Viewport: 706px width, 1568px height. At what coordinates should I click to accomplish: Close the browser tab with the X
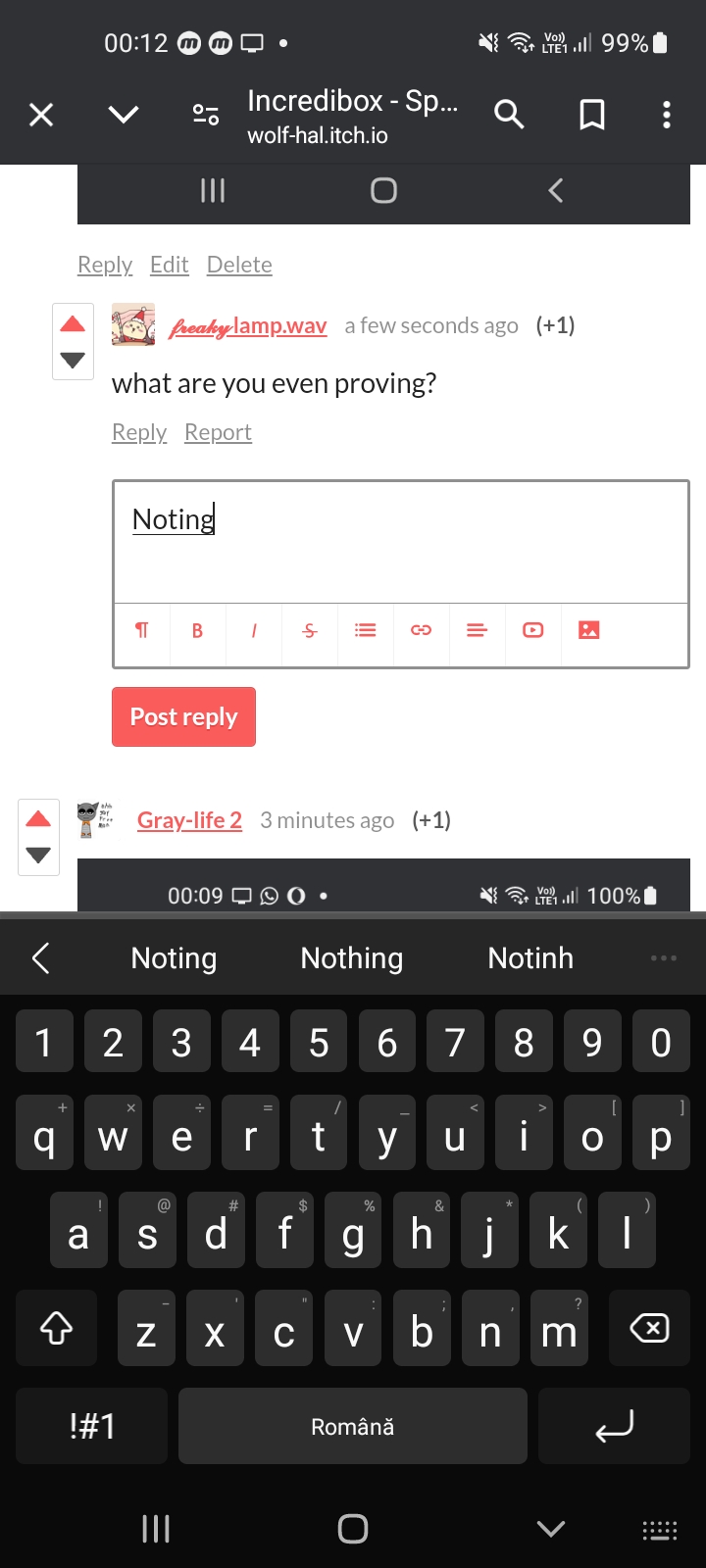(x=41, y=116)
